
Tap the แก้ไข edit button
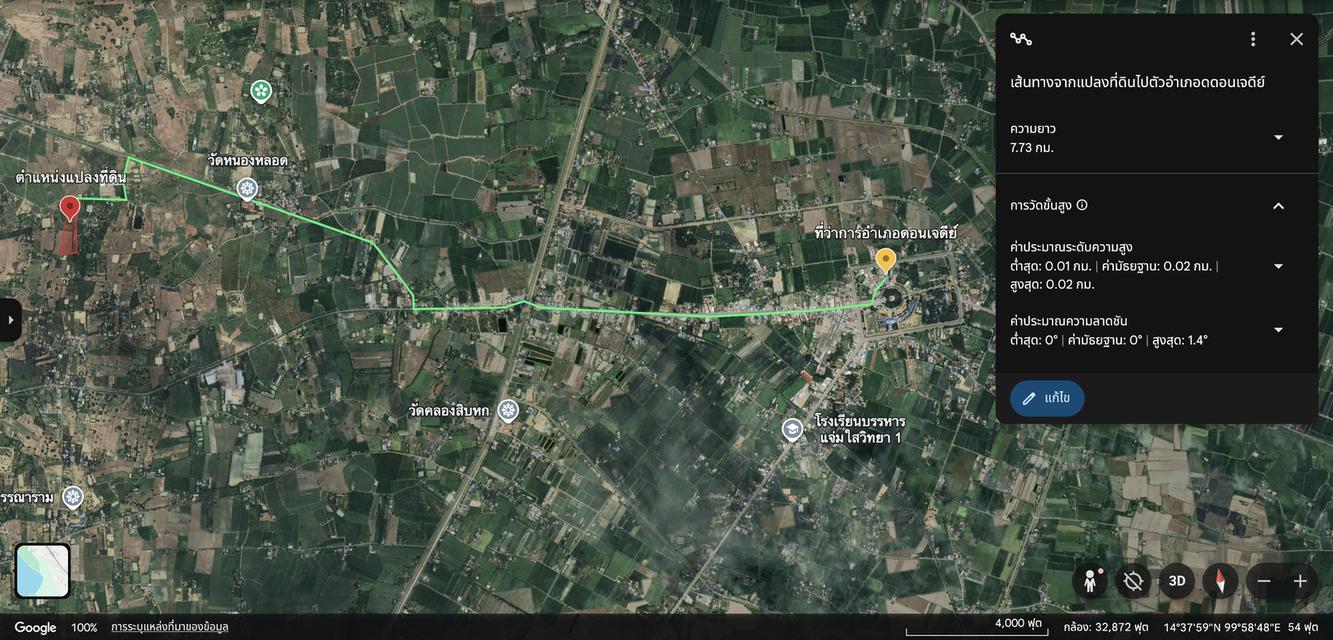tap(1047, 398)
